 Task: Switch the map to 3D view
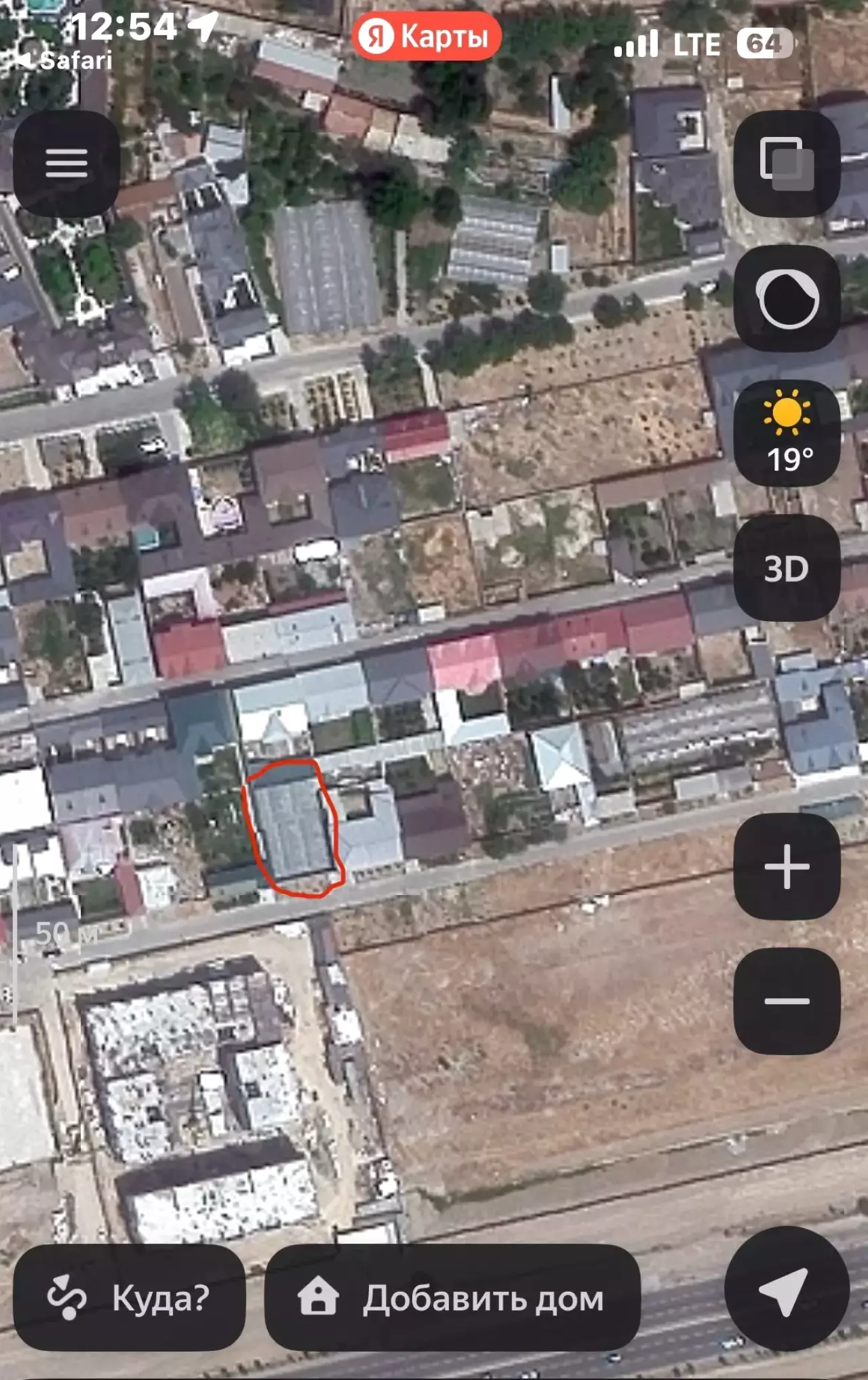787,568
